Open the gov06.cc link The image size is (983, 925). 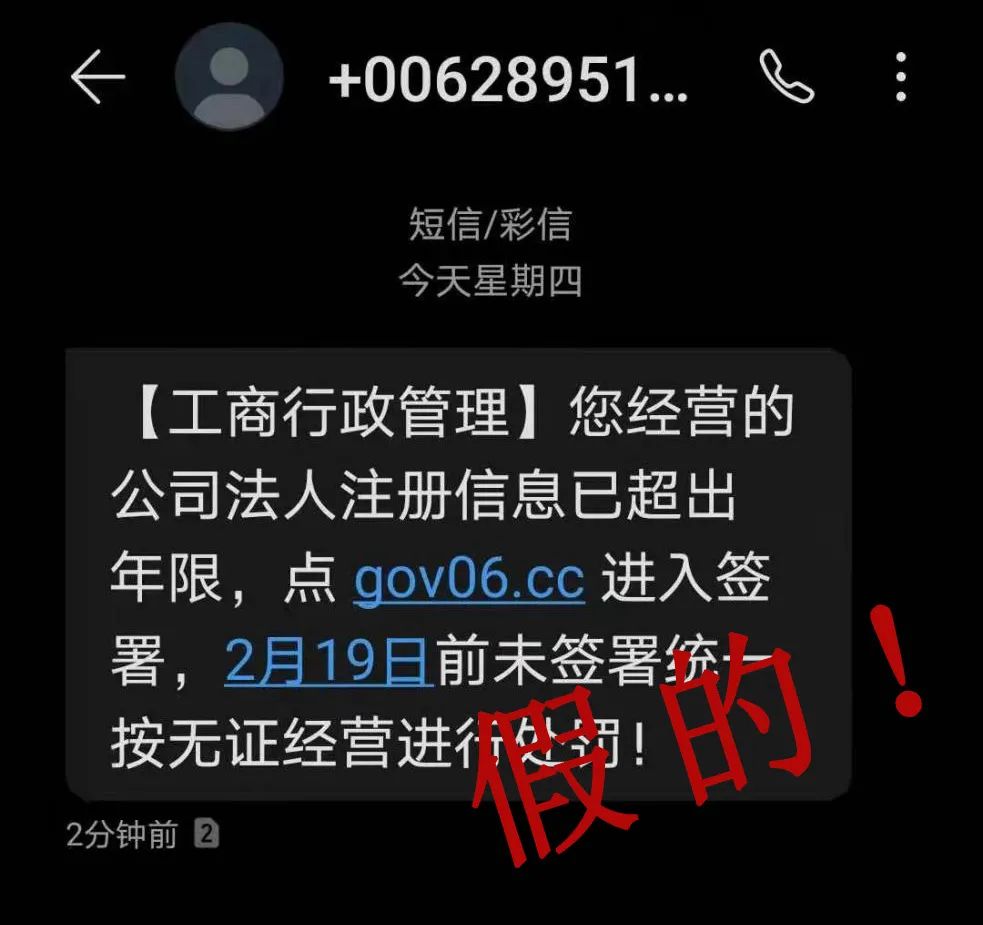468,579
